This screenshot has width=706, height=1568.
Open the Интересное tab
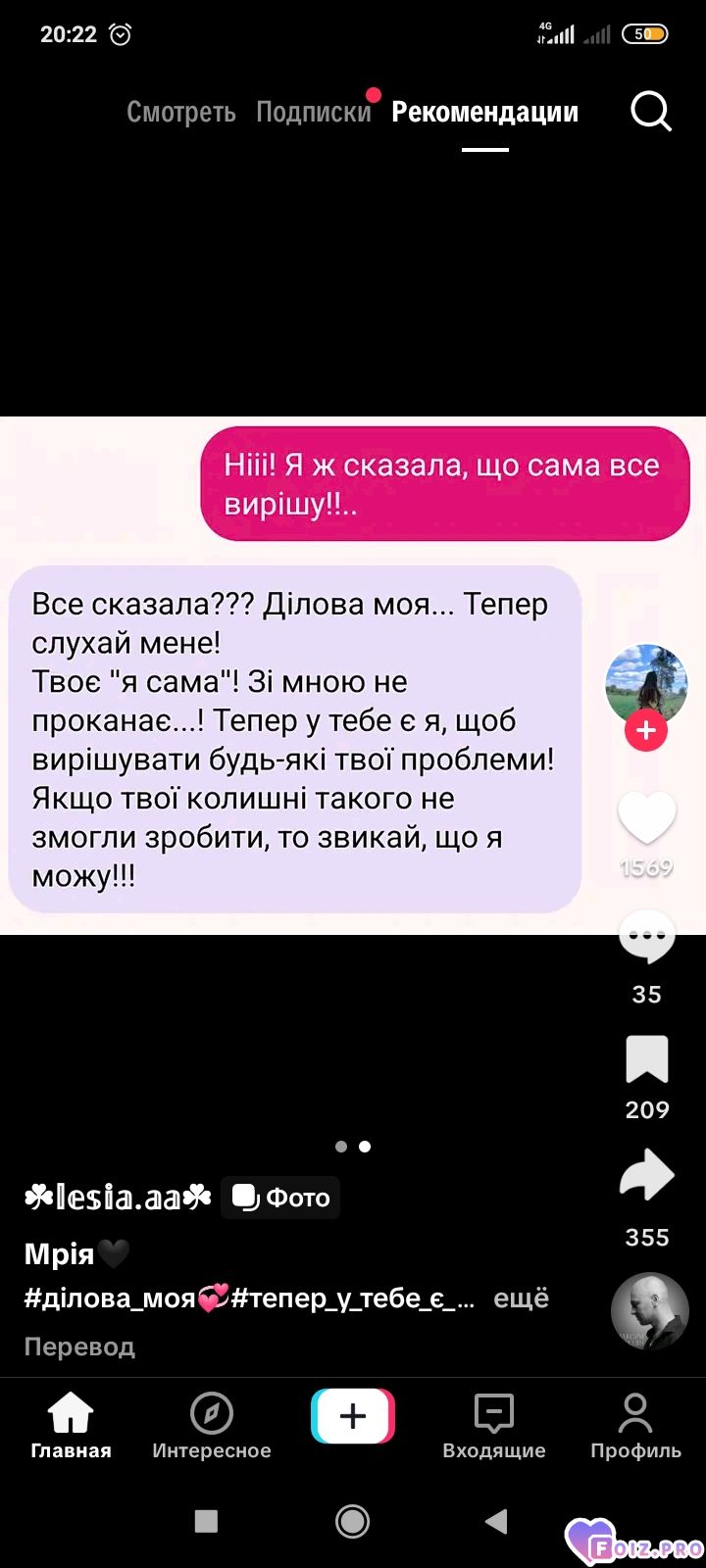pos(212,1427)
